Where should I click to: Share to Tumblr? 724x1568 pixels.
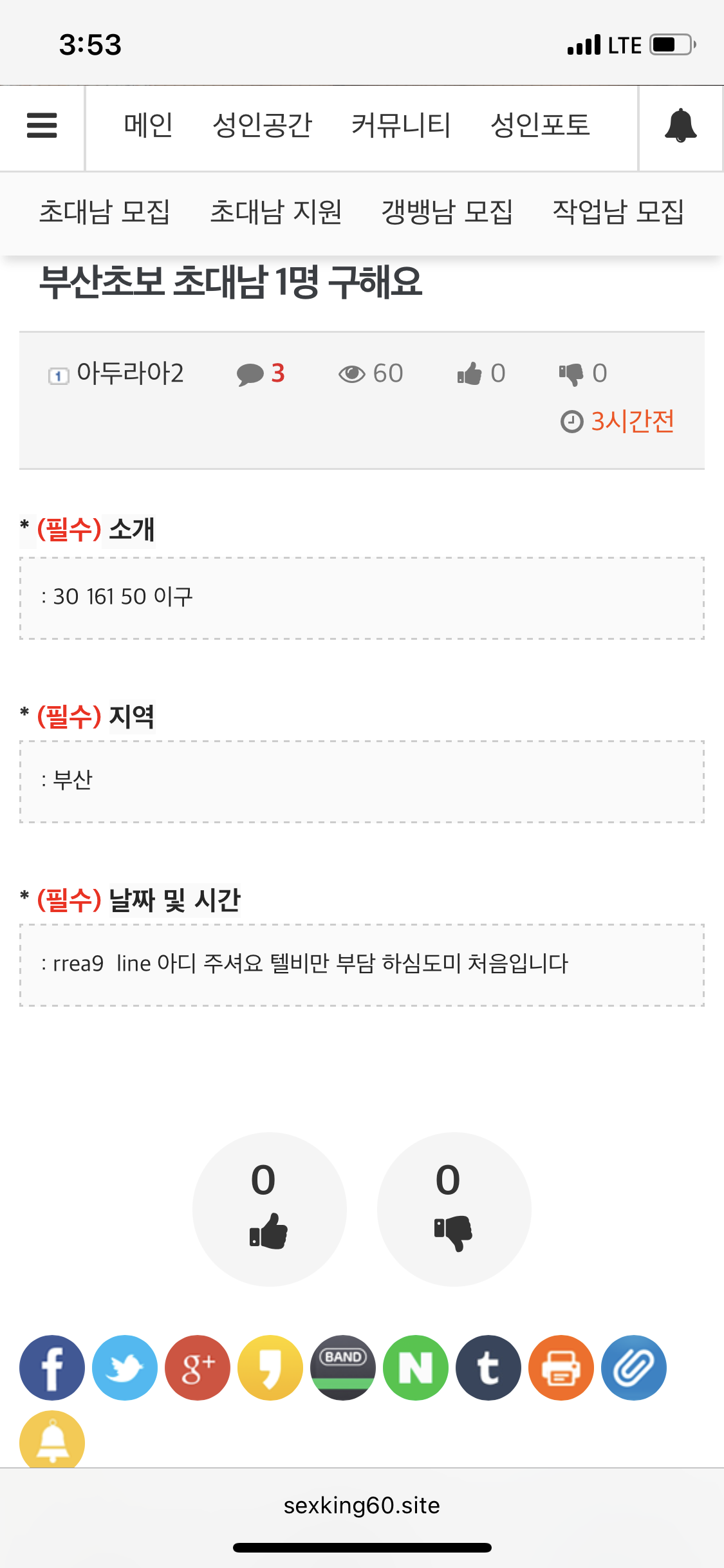coord(488,1367)
